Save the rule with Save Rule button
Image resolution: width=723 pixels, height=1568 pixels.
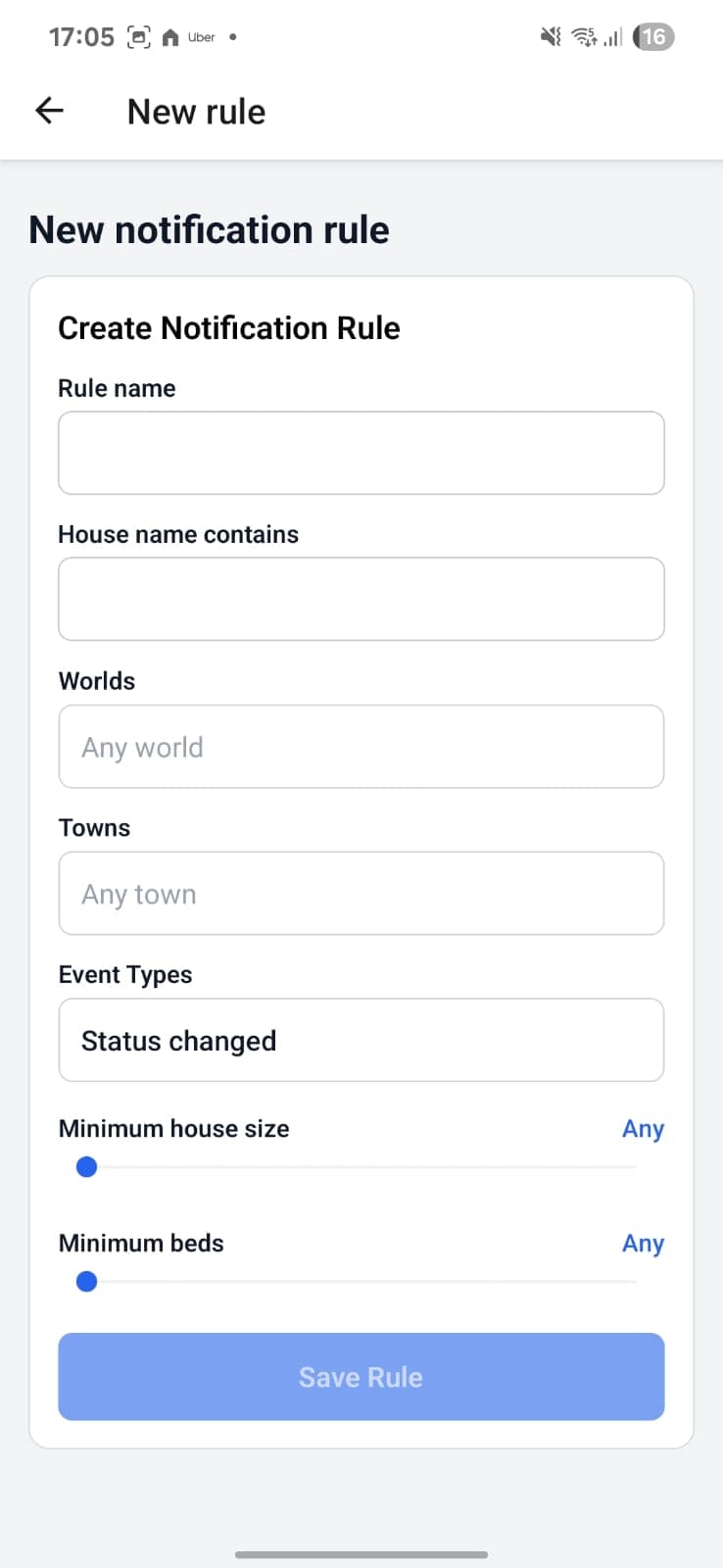361,1377
